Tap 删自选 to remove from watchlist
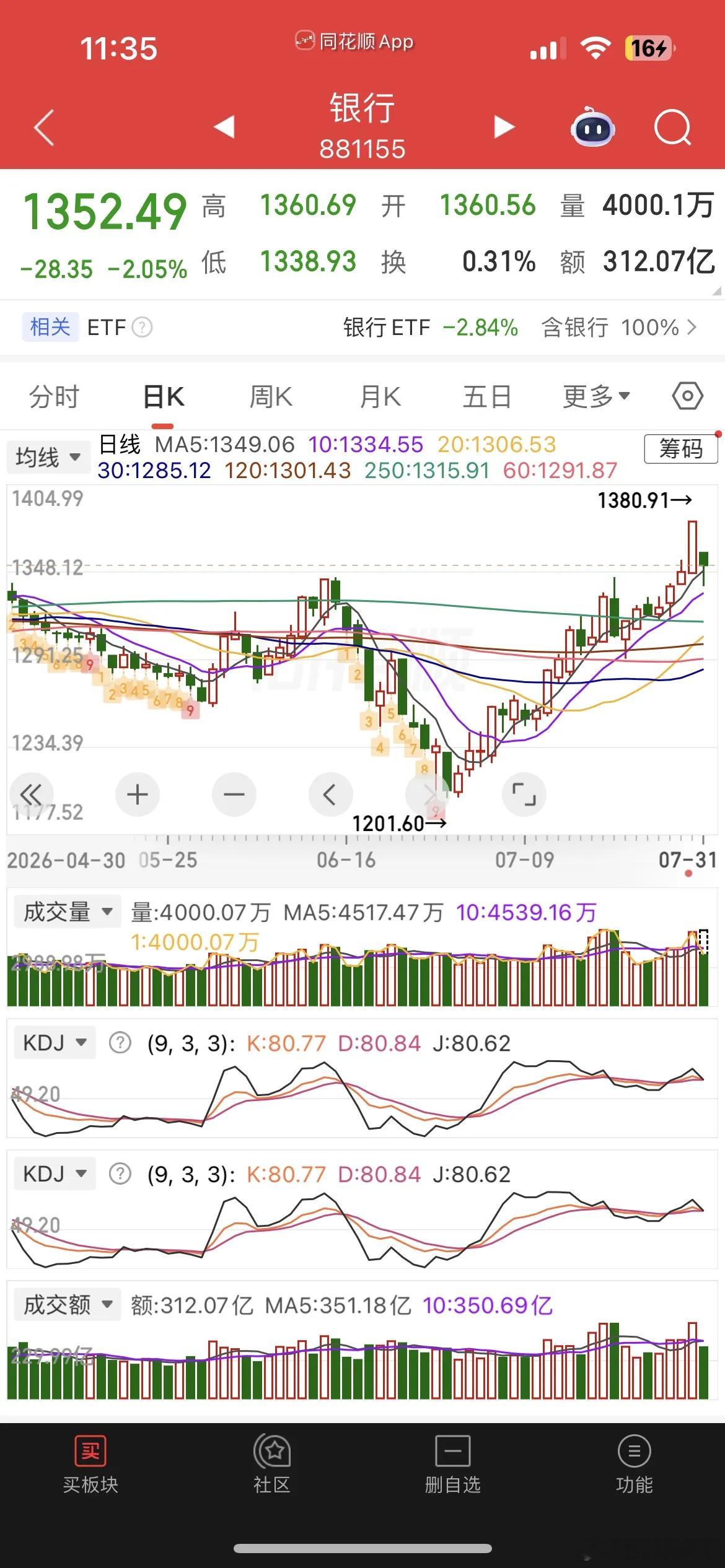 pyautogui.click(x=453, y=1465)
